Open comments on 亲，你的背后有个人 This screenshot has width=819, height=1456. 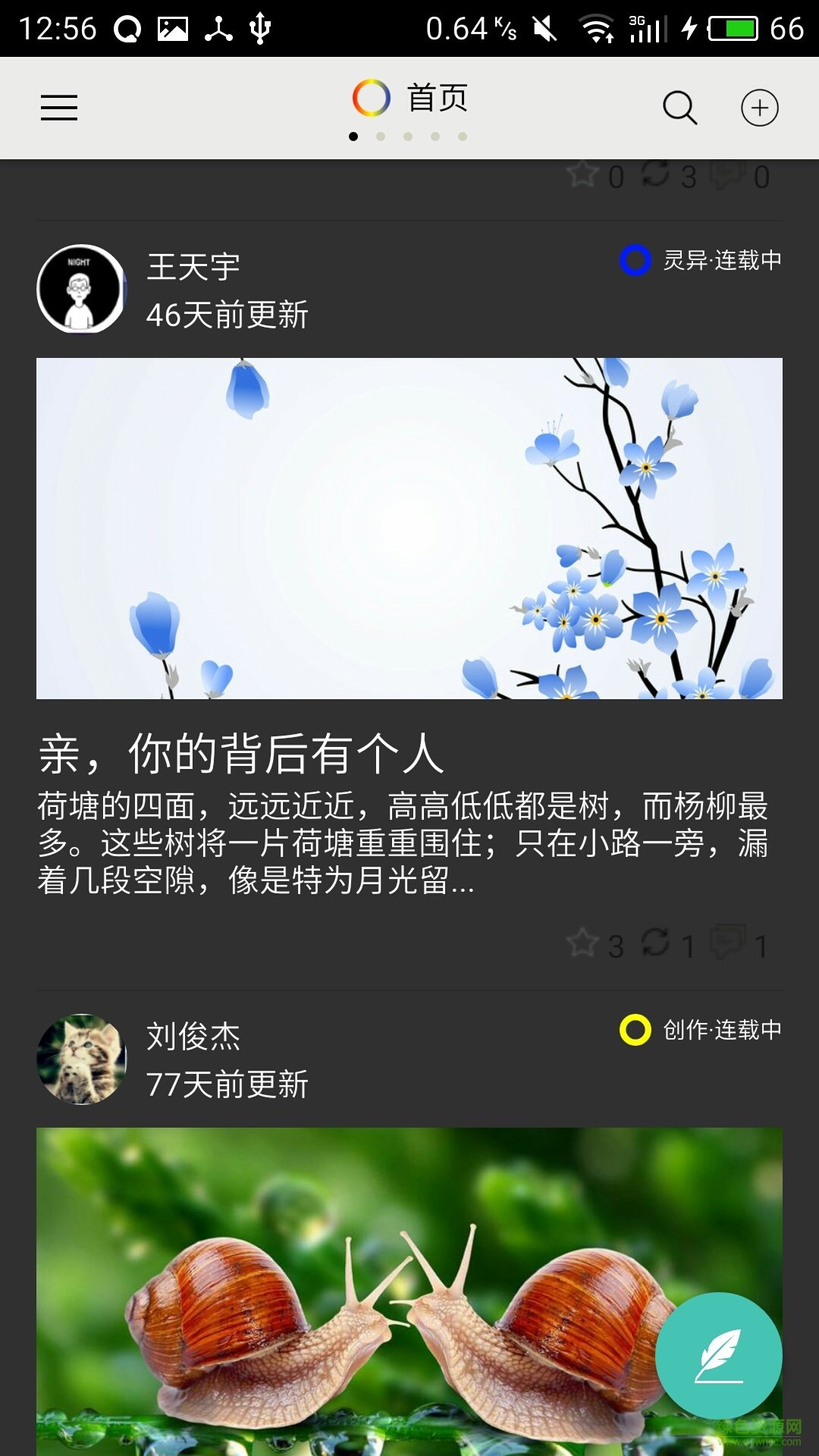click(x=728, y=943)
